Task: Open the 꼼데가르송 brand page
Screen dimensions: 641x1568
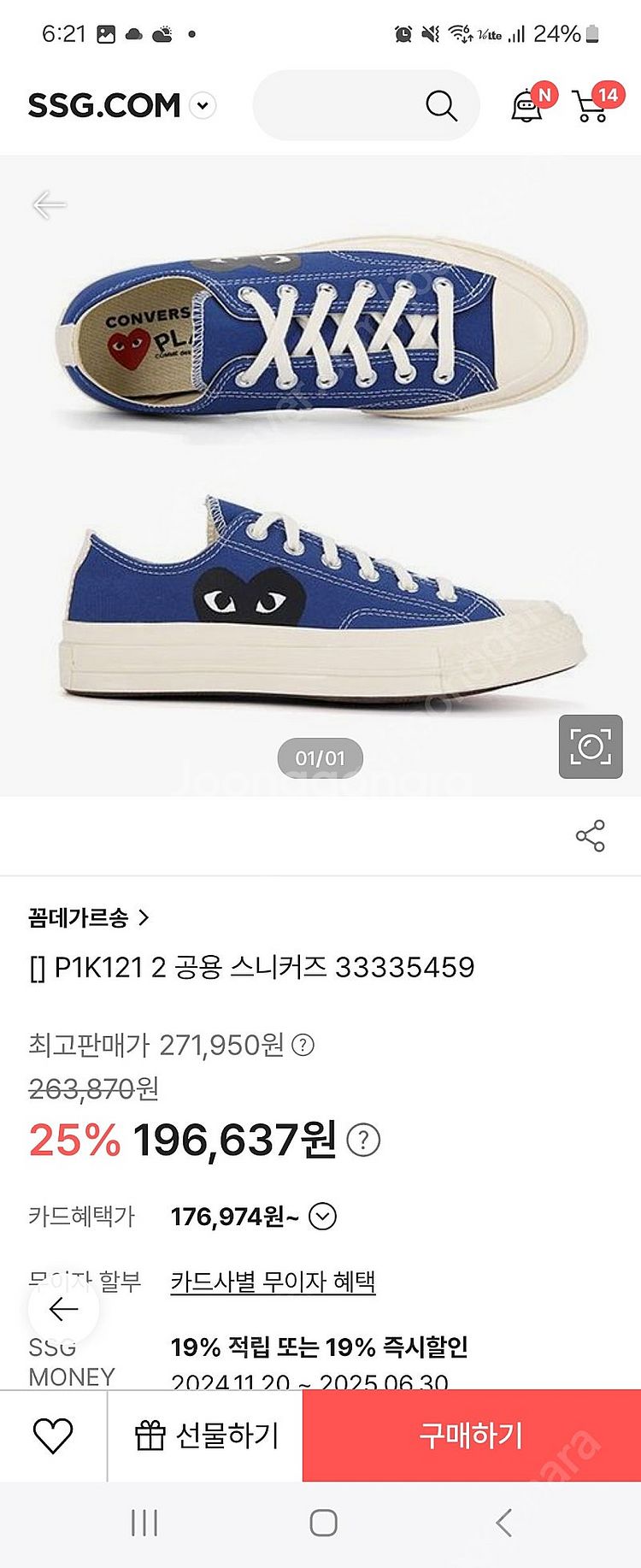Action: (x=88, y=918)
